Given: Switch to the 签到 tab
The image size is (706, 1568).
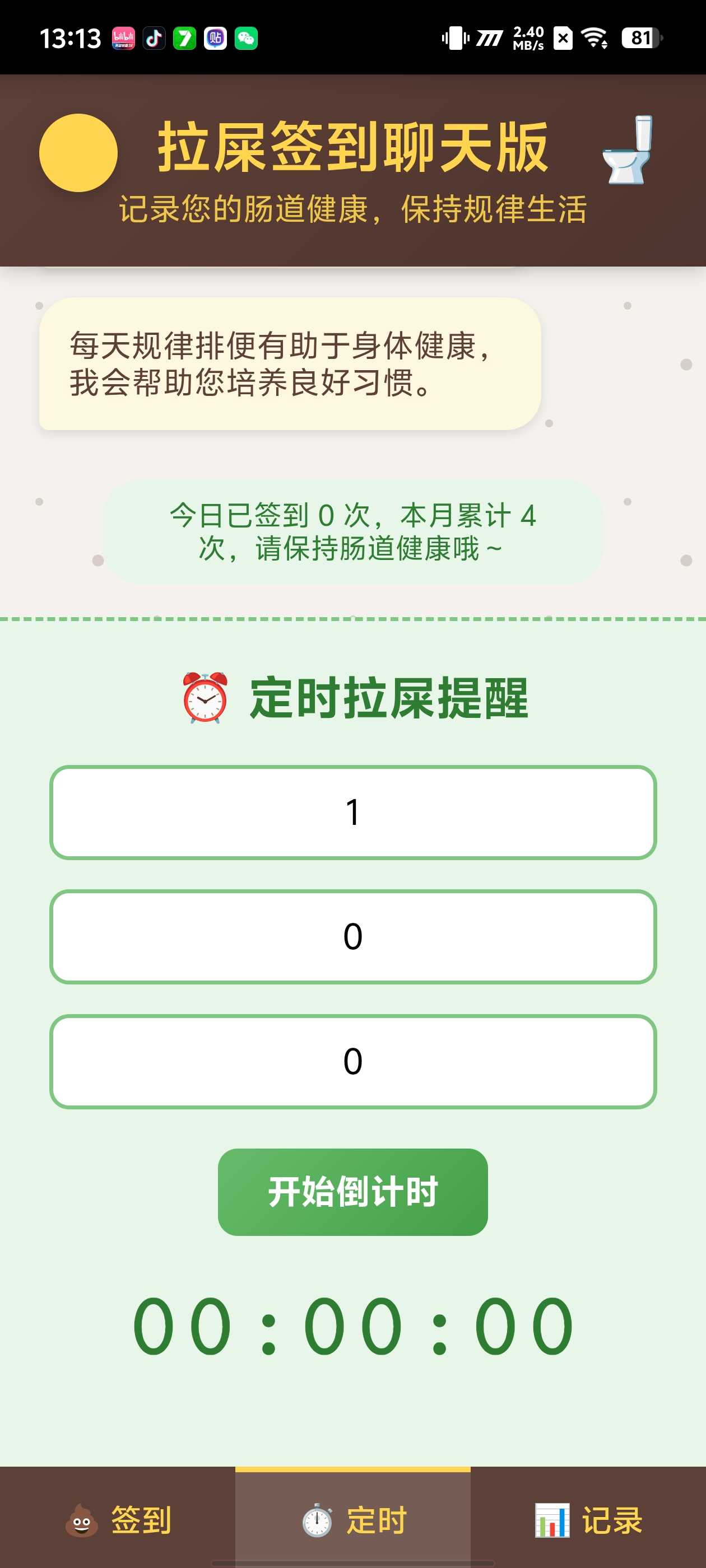Looking at the screenshot, I should [x=118, y=1519].
